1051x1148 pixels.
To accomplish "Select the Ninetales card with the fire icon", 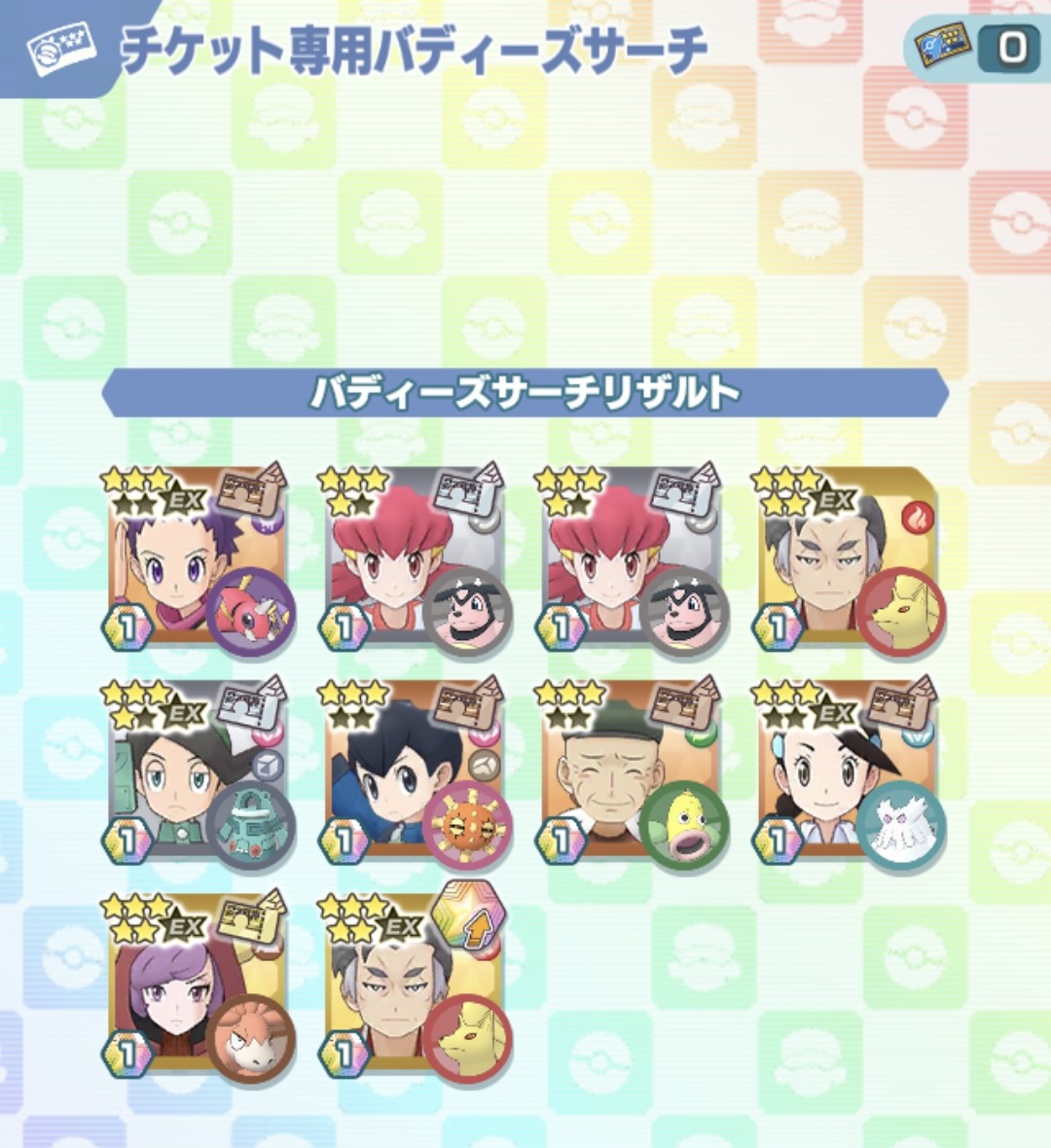I will (x=847, y=559).
